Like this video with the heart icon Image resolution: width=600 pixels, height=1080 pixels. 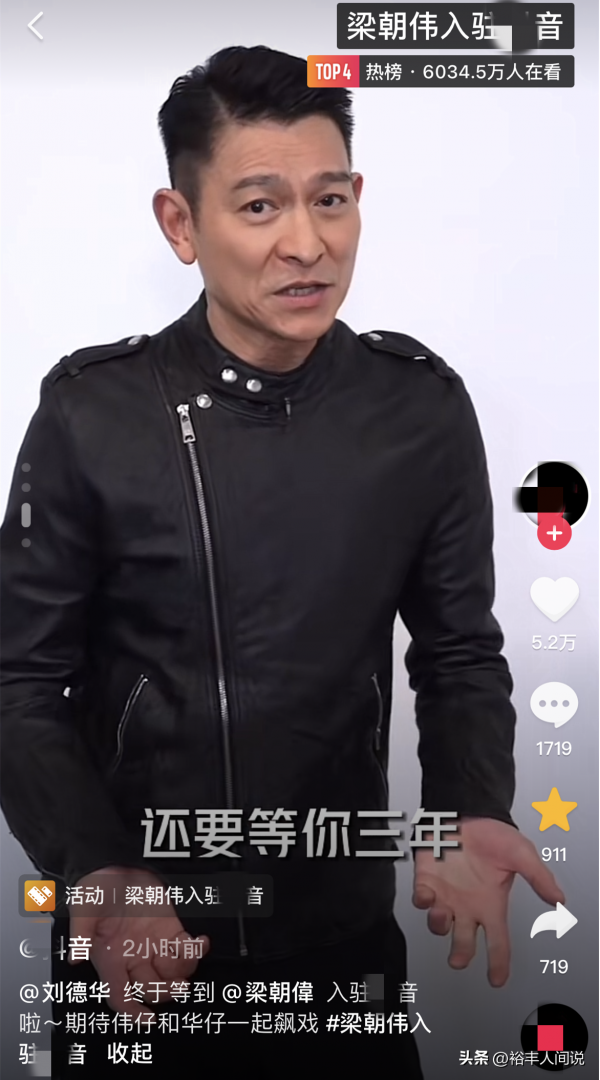(554, 600)
